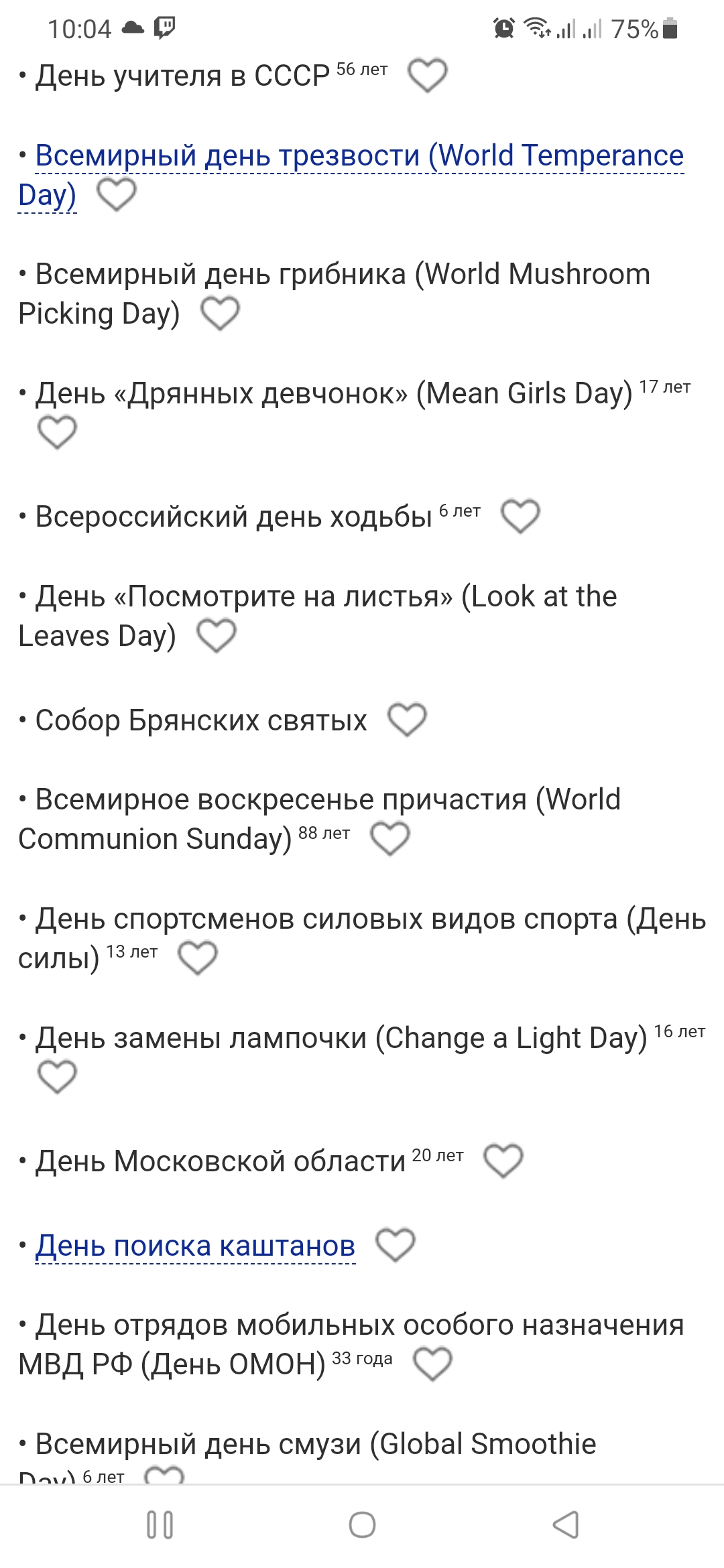Like World Mushroom Picking Day

[221, 314]
